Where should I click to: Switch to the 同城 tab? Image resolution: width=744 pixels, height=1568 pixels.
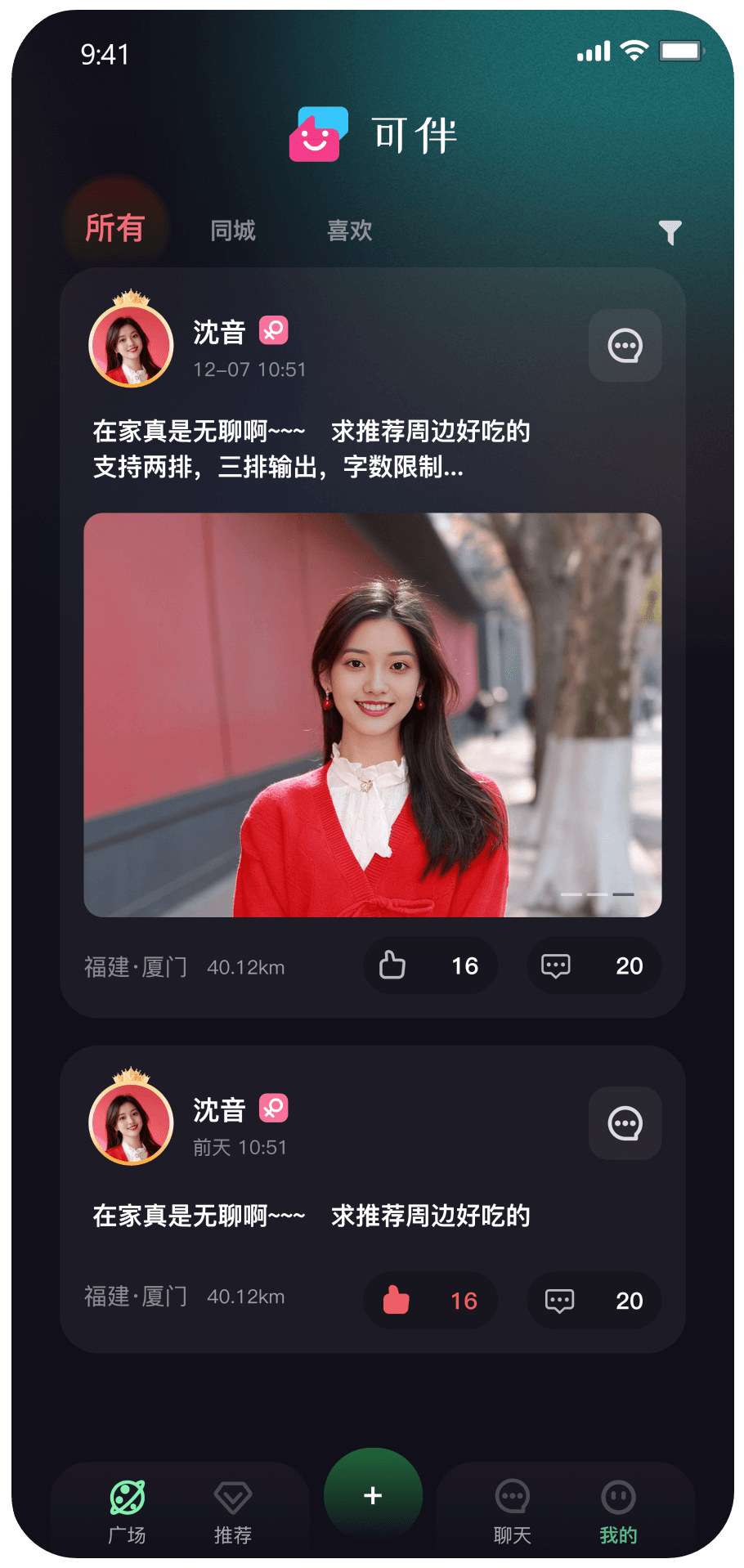pos(233,231)
